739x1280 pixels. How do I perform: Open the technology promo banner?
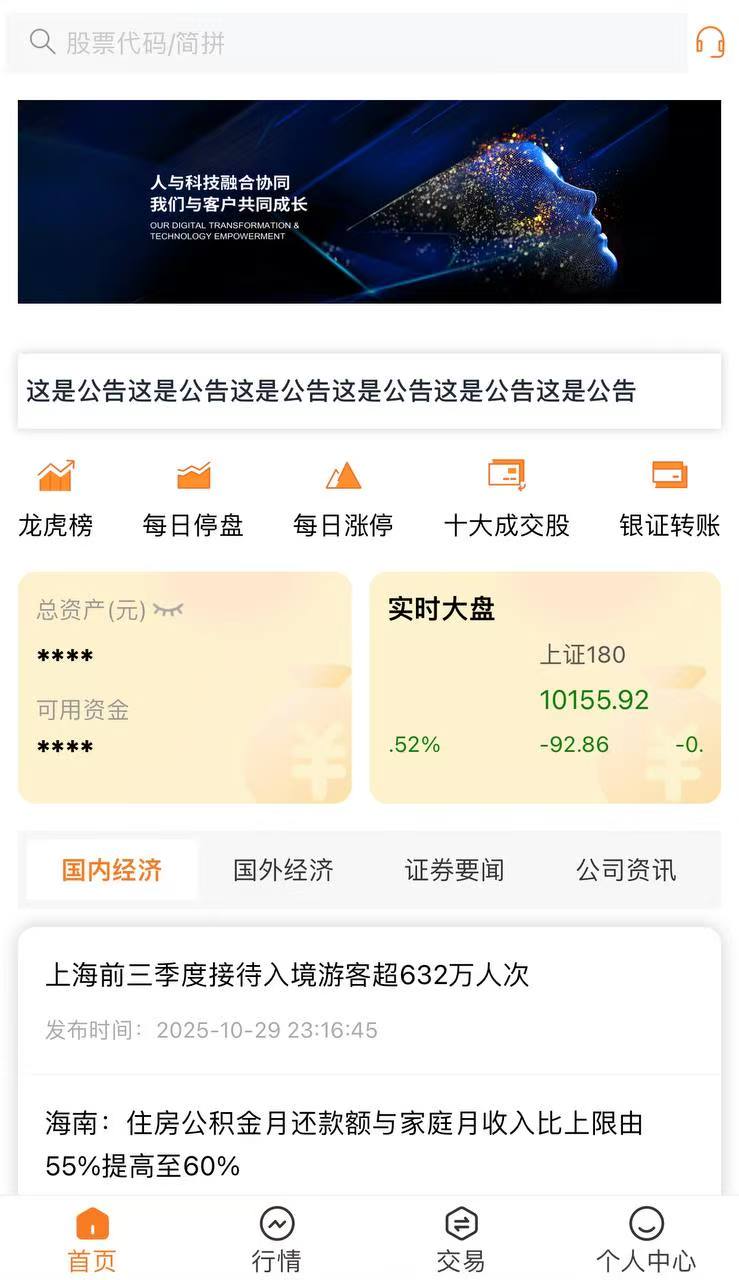pos(369,201)
